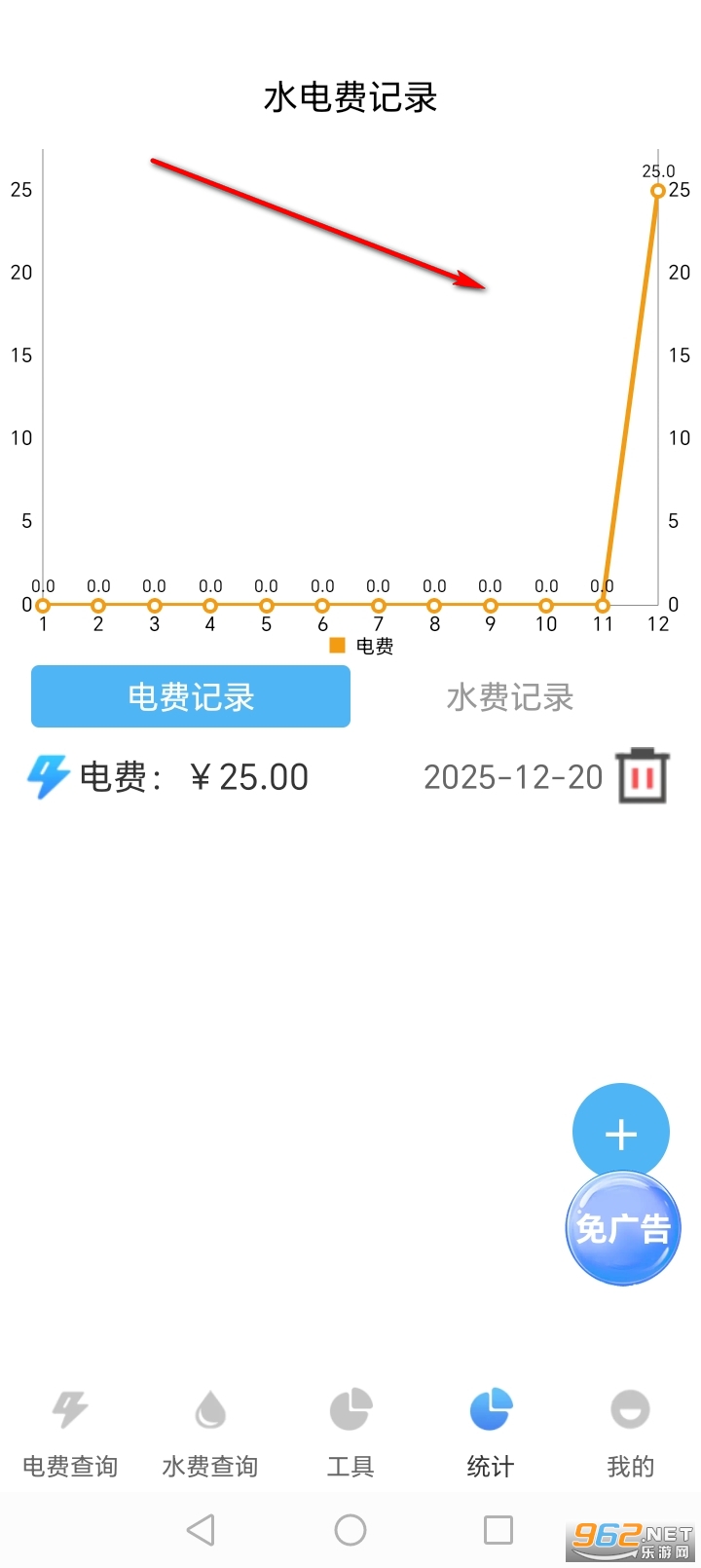Open details for the ¥25.00 electricity fee entry
Viewport: 701px width, 1568px height.
(x=248, y=776)
